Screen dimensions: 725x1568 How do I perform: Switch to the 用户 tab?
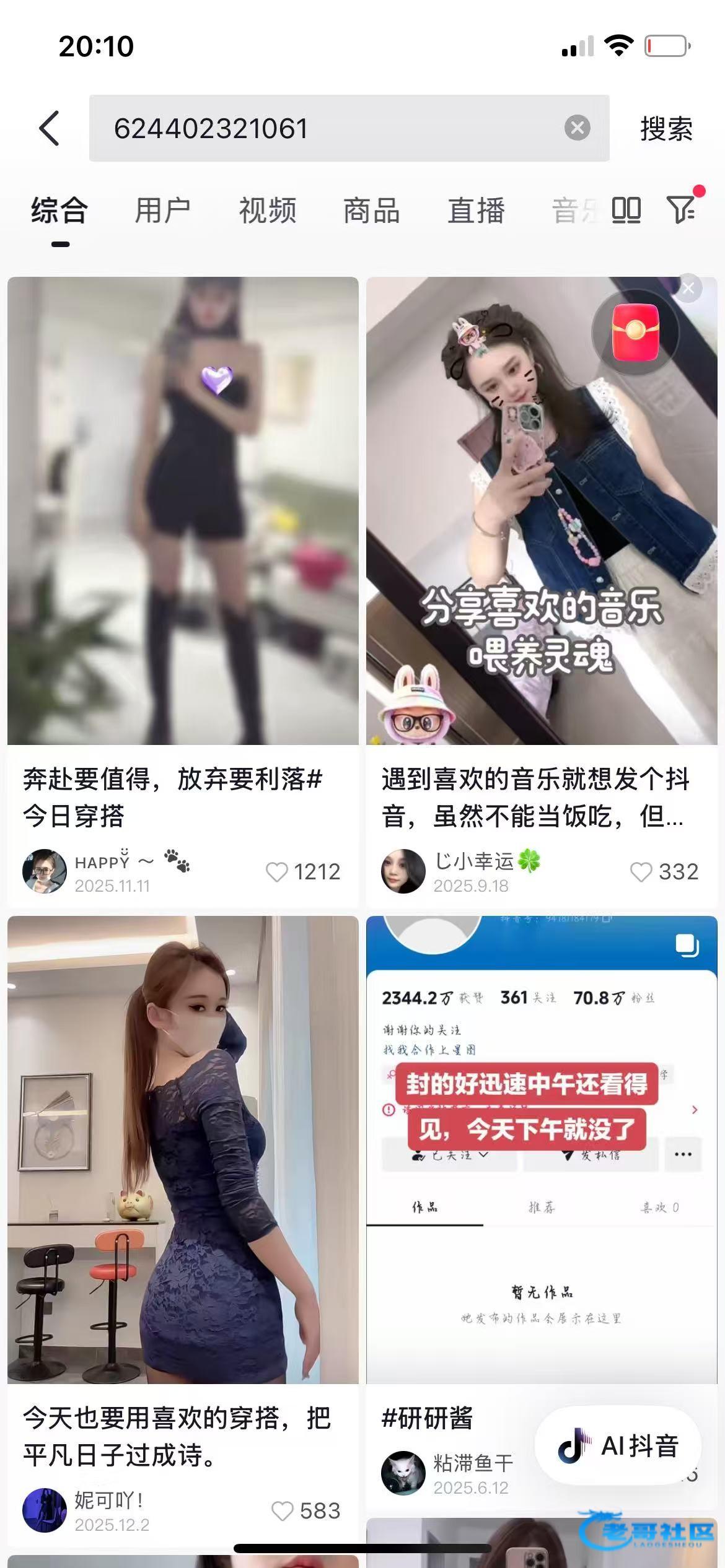(162, 211)
